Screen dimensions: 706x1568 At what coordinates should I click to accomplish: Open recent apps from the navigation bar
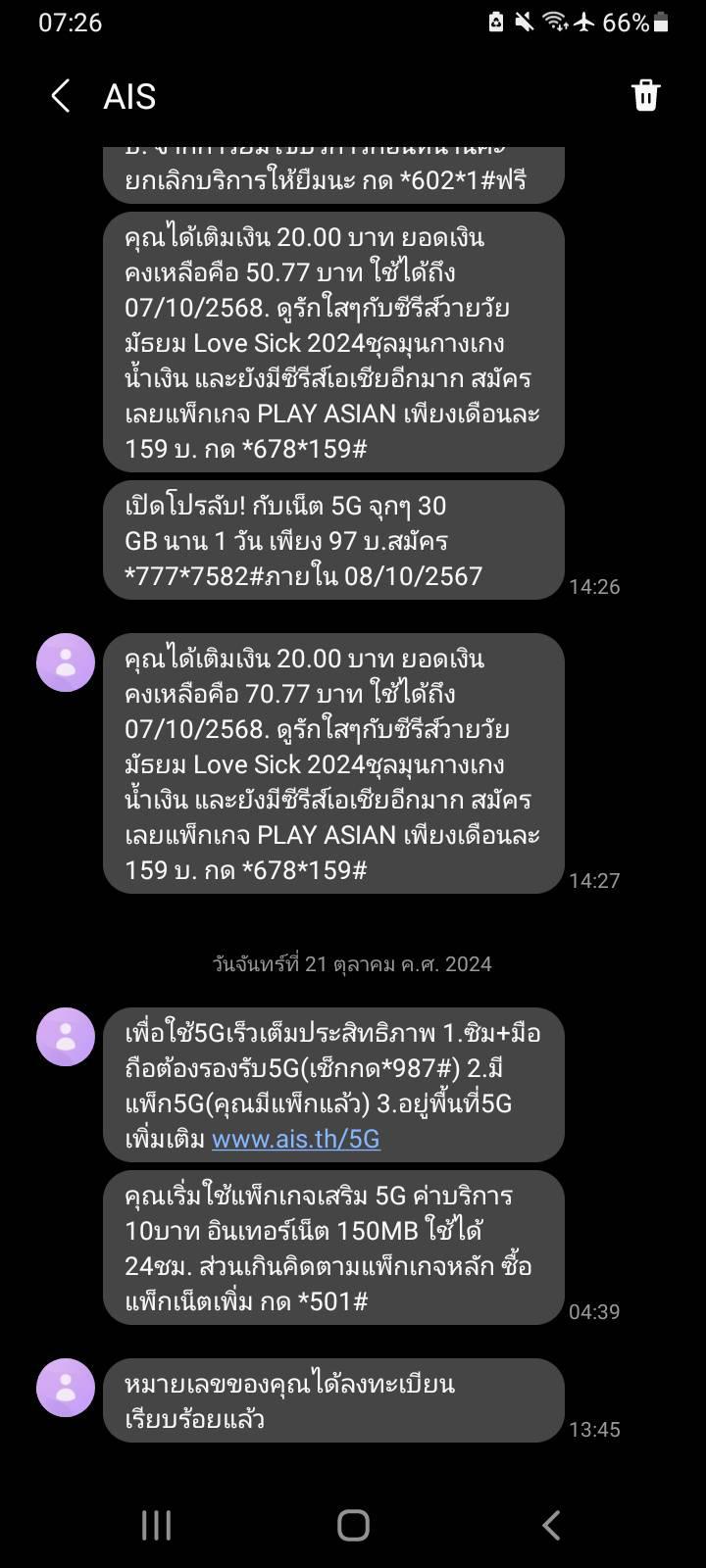click(x=156, y=1525)
